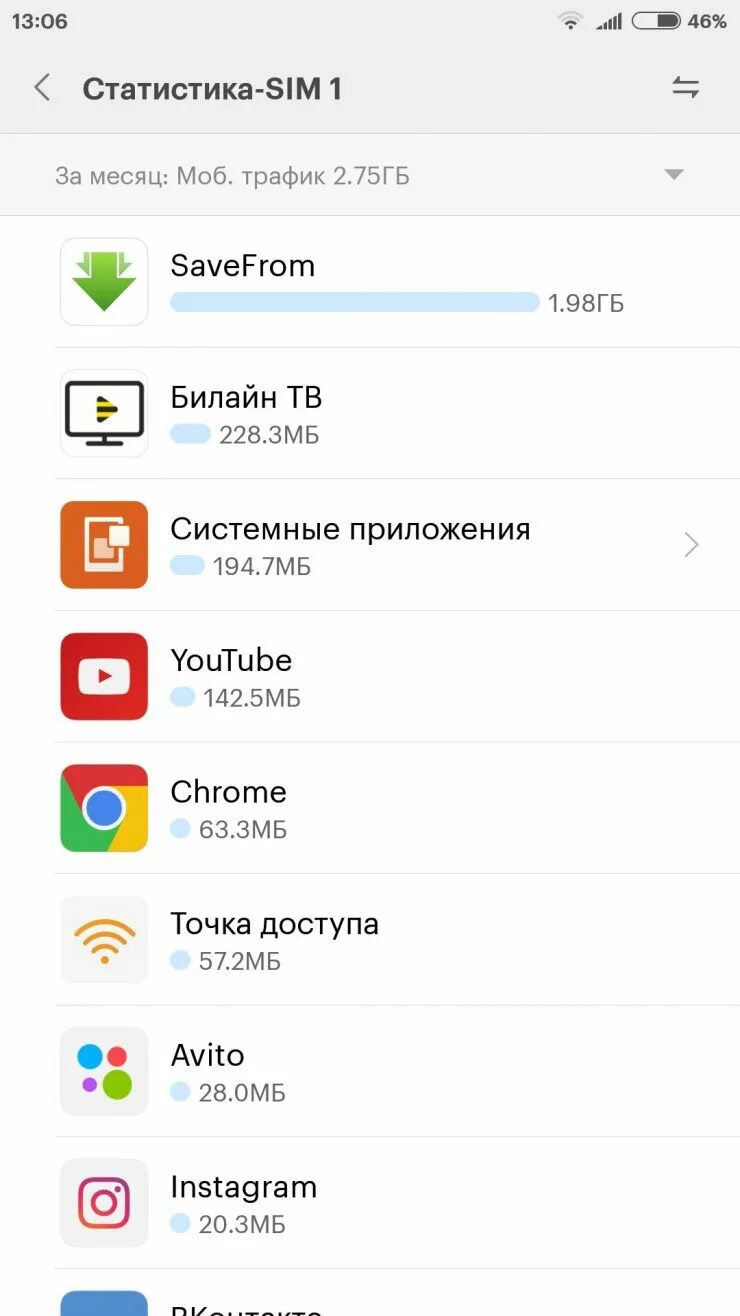Open the YouTube app icon
This screenshot has width=740, height=1316.
104,676
